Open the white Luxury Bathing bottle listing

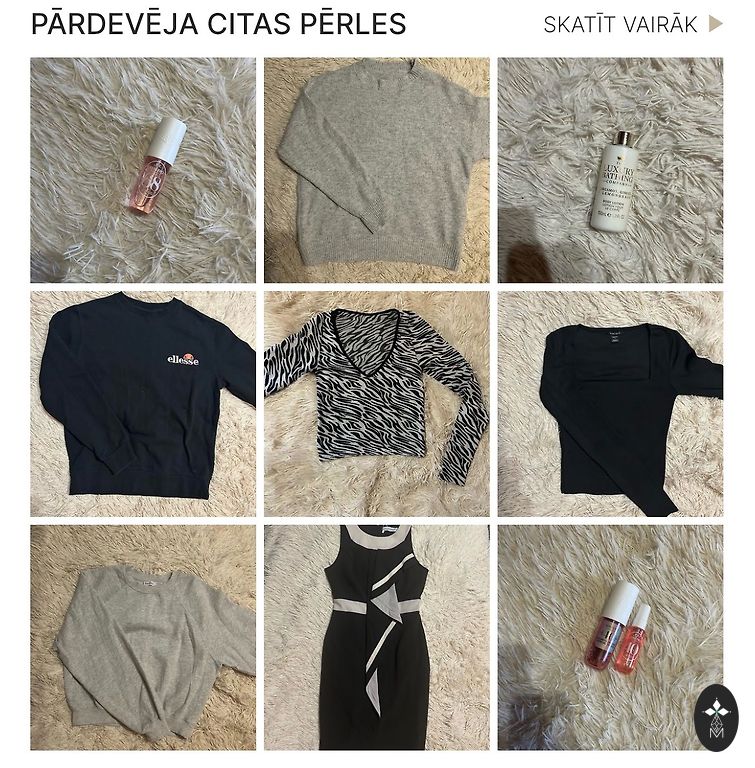pos(610,170)
